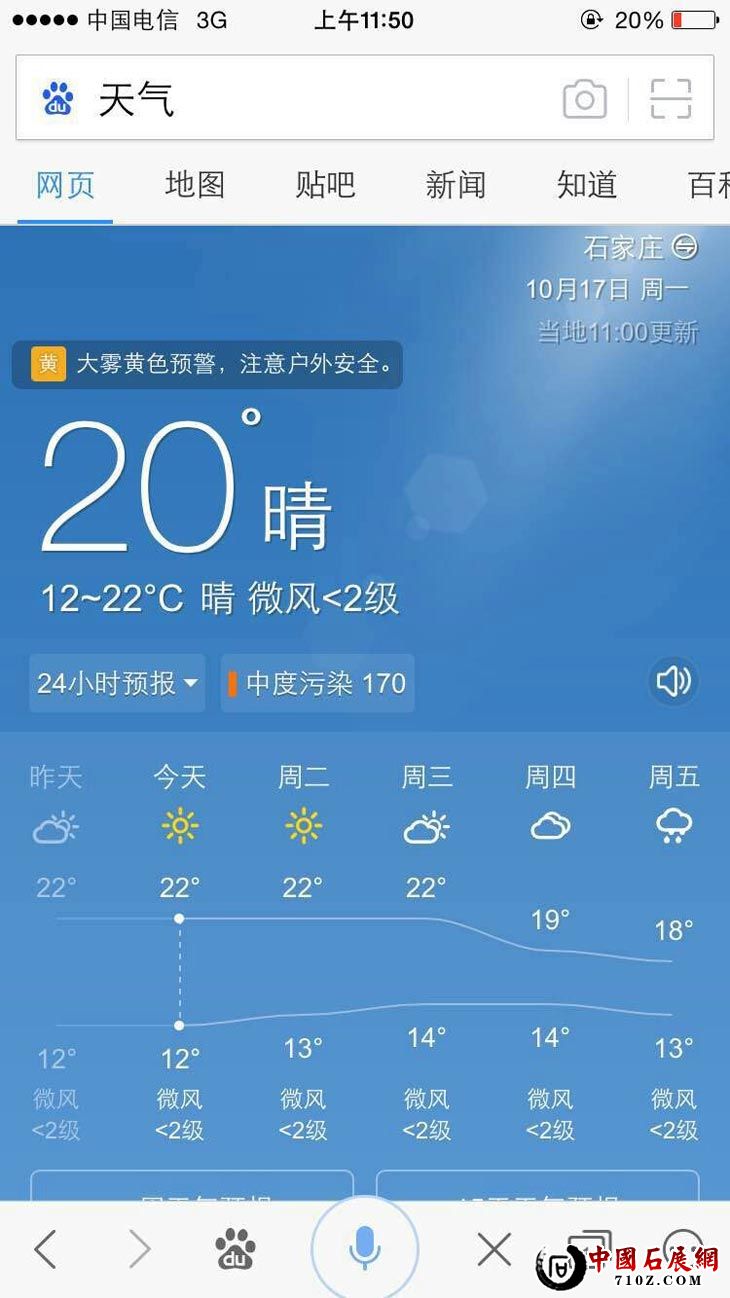Play the weather voice broadcast speaker icon
Image resolution: width=730 pixels, height=1298 pixels.
tap(673, 682)
